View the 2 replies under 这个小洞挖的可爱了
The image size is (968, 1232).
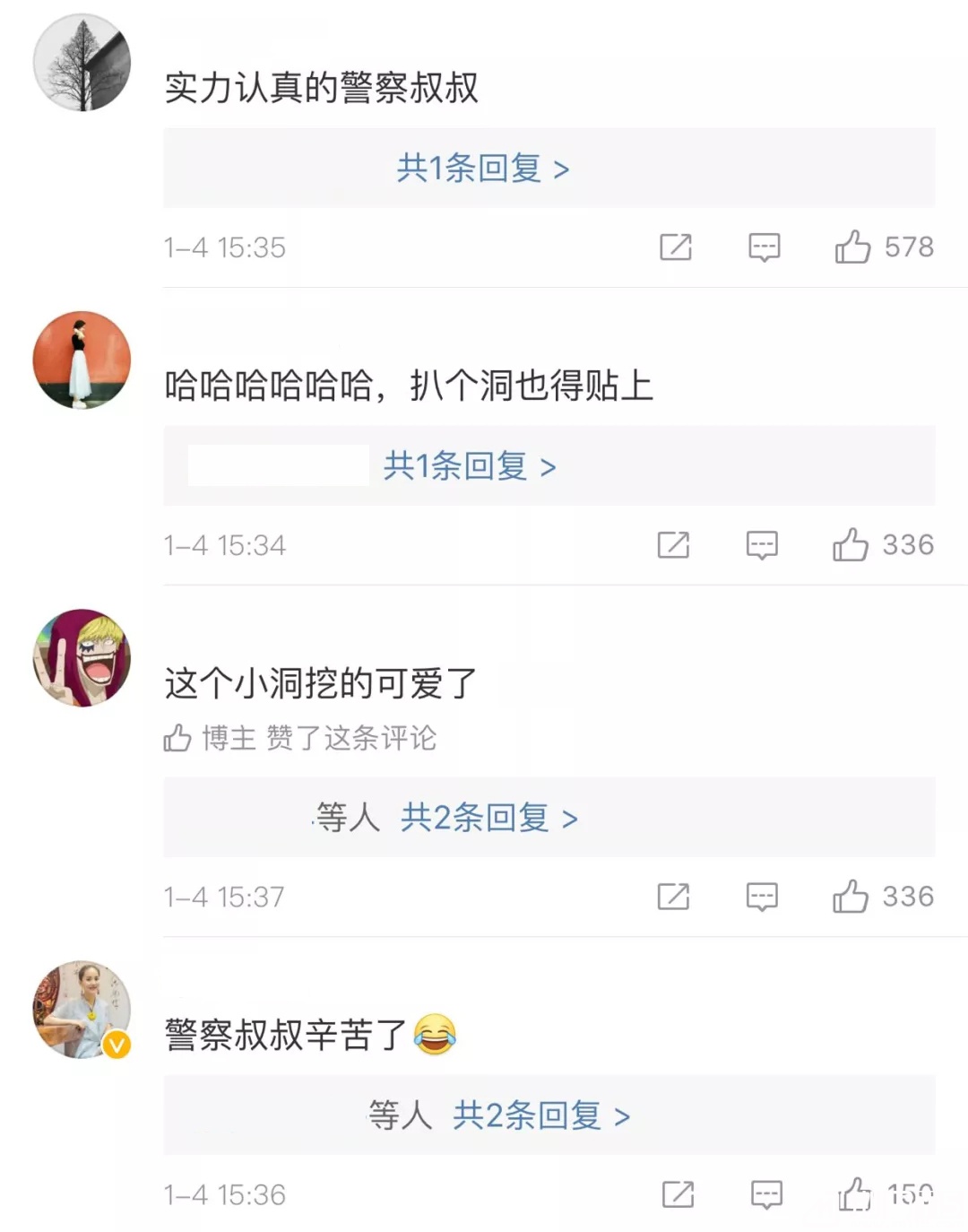[x=488, y=818]
